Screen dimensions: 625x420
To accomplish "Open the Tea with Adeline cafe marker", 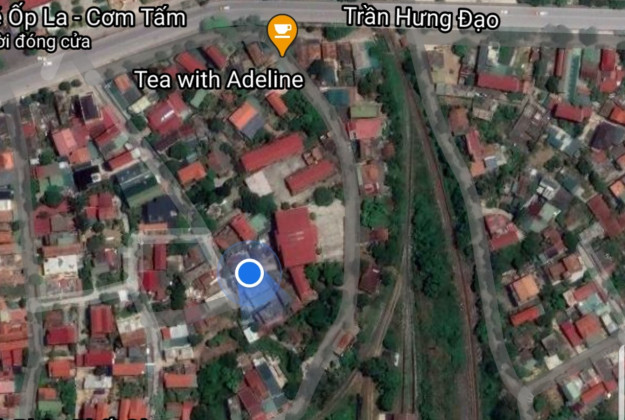I will (x=282, y=33).
